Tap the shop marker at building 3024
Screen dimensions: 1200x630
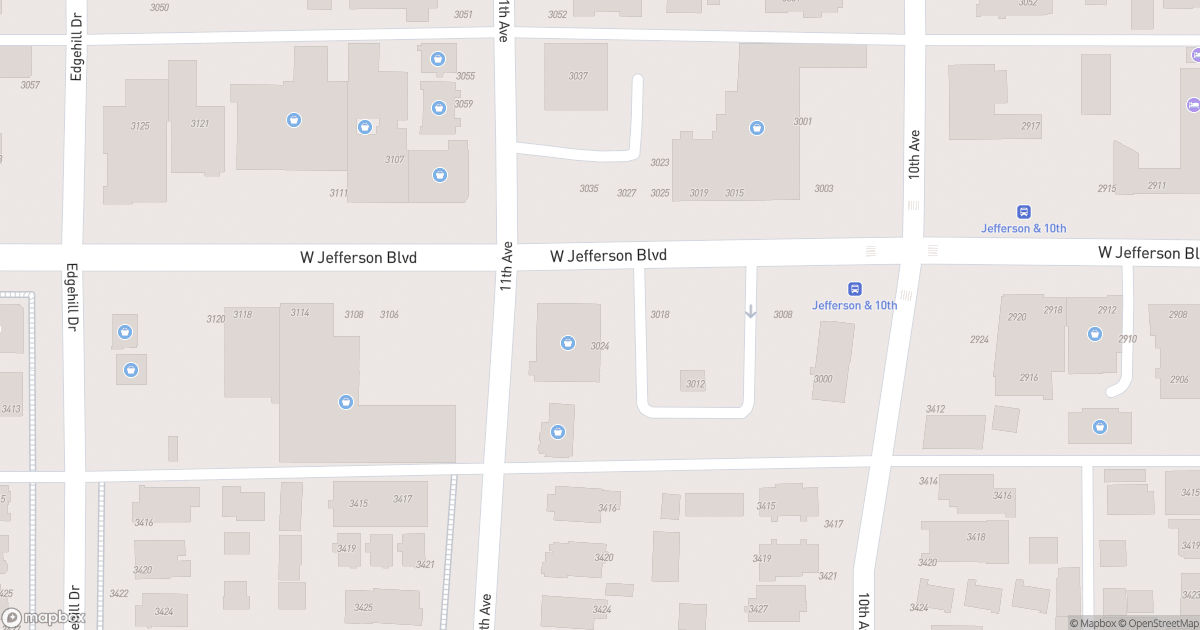568,343
